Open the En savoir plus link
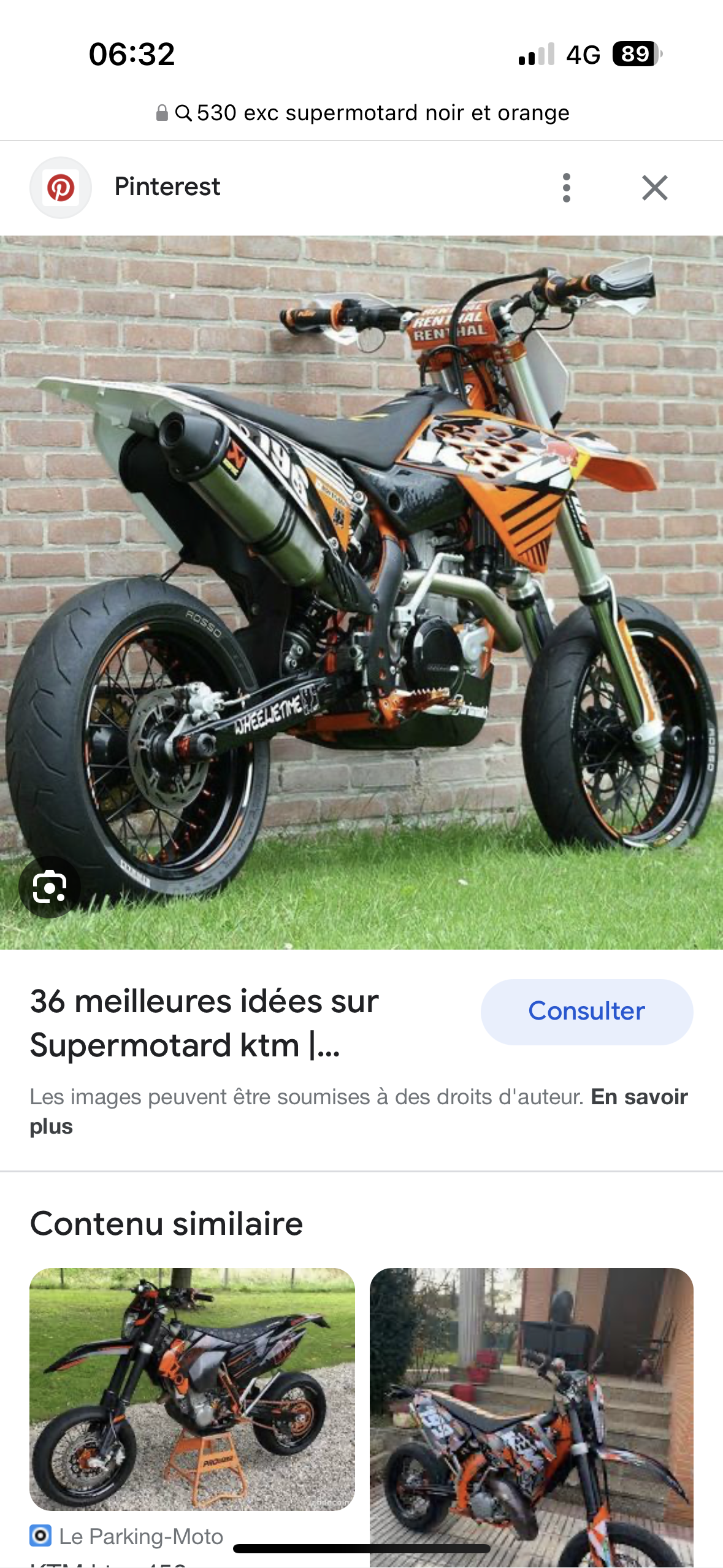The width and height of the screenshot is (723, 1568). tap(638, 1097)
